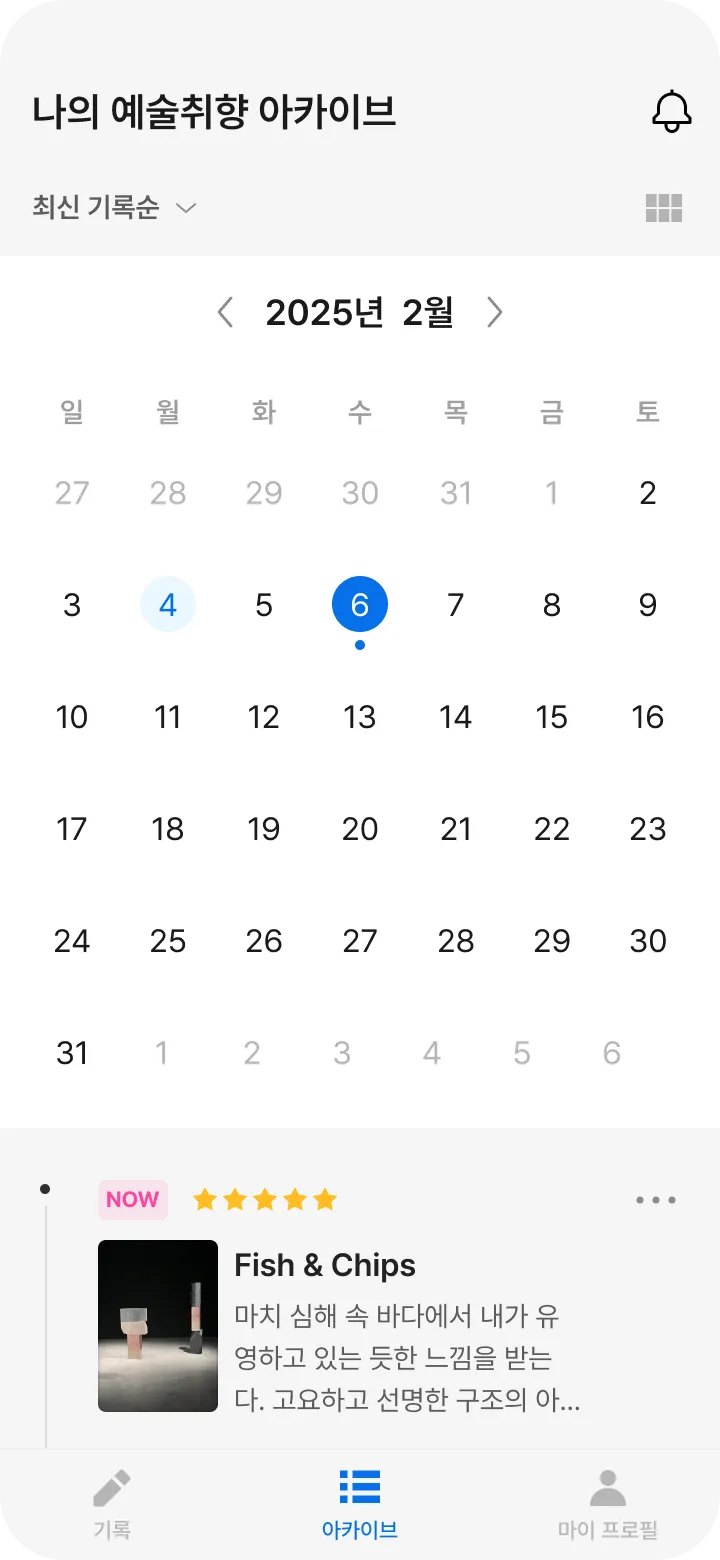Pick the 14th on the calendar
The width and height of the screenshot is (720, 1560).
click(456, 717)
